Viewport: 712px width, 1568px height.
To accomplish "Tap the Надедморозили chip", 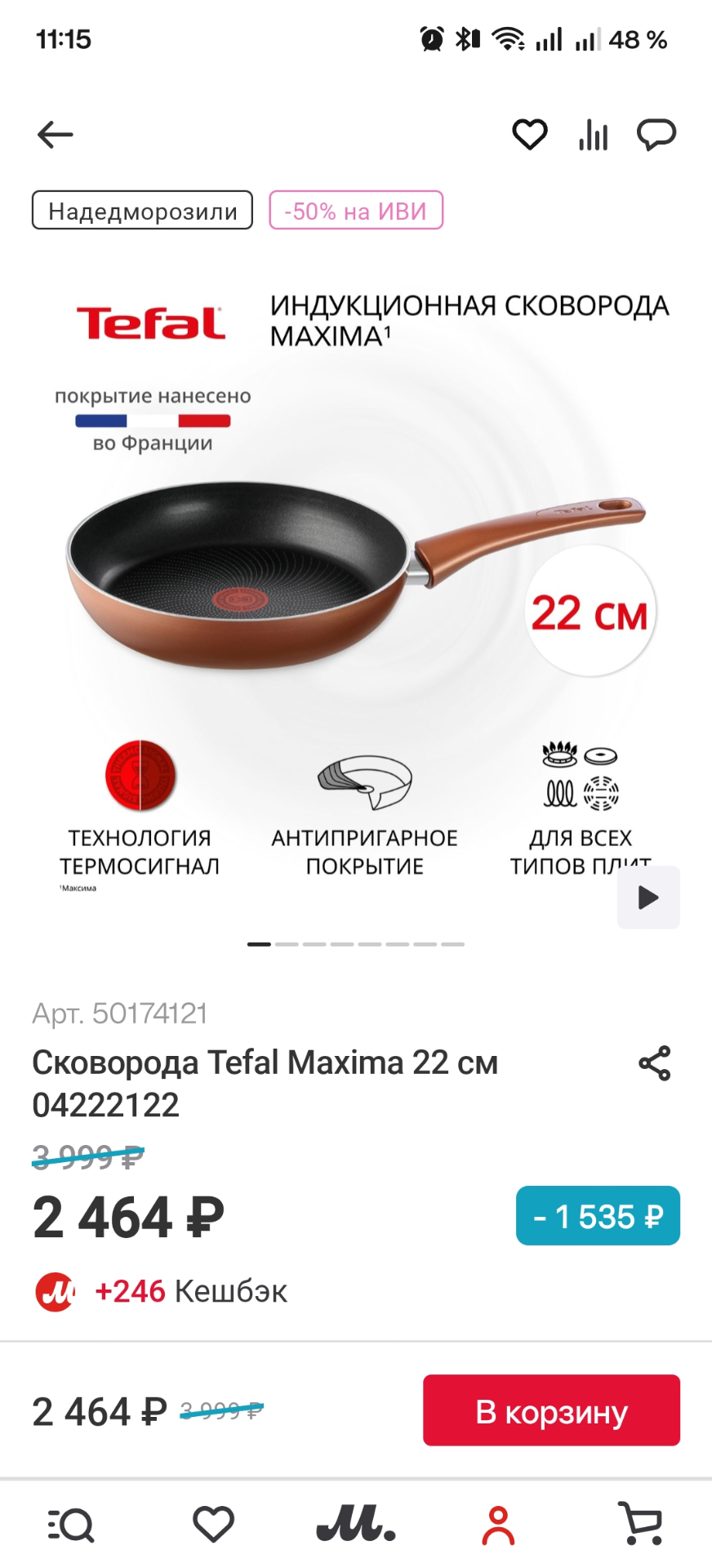I will point(142,211).
